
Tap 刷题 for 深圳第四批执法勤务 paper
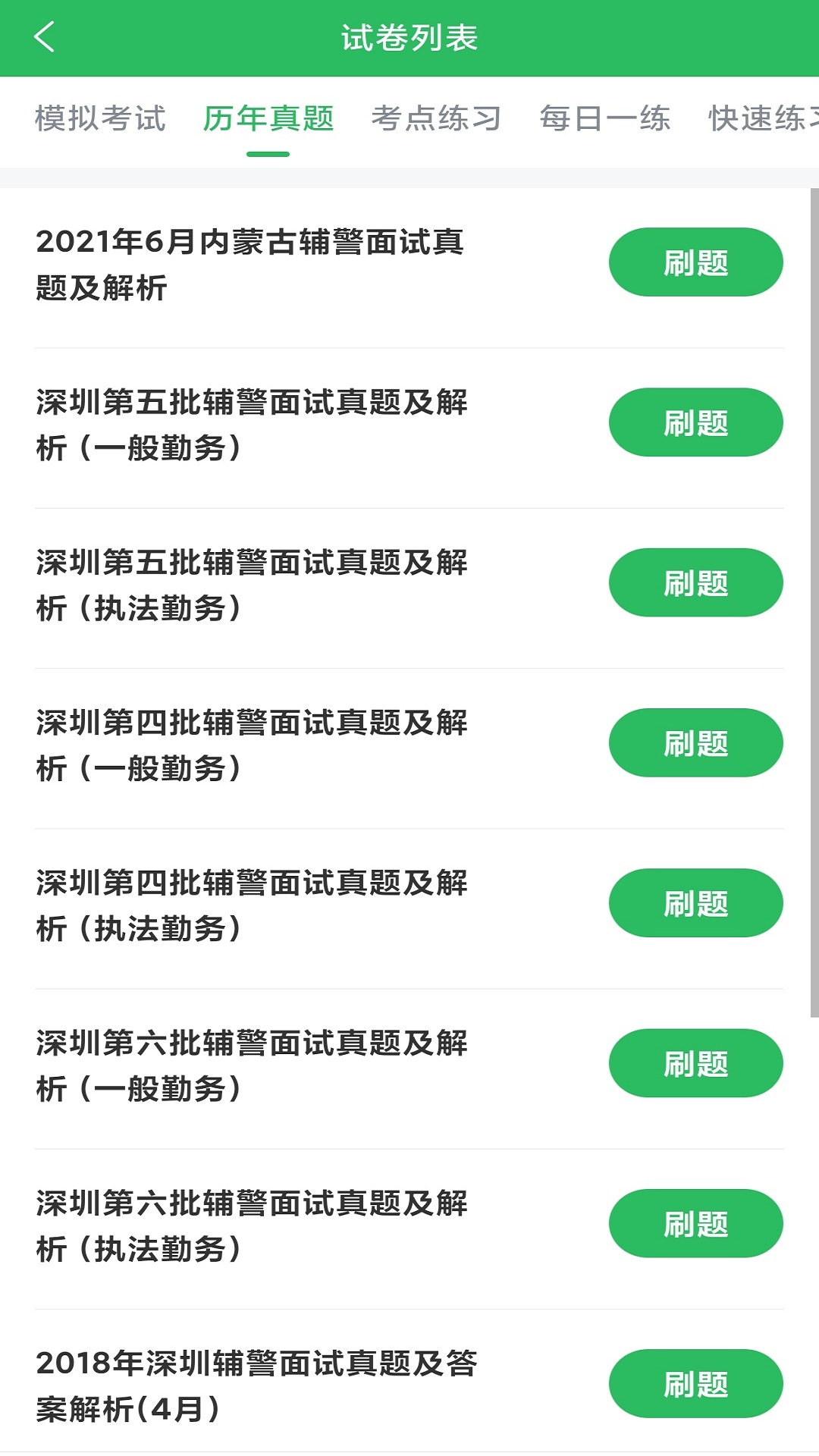(x=695, y=902)
